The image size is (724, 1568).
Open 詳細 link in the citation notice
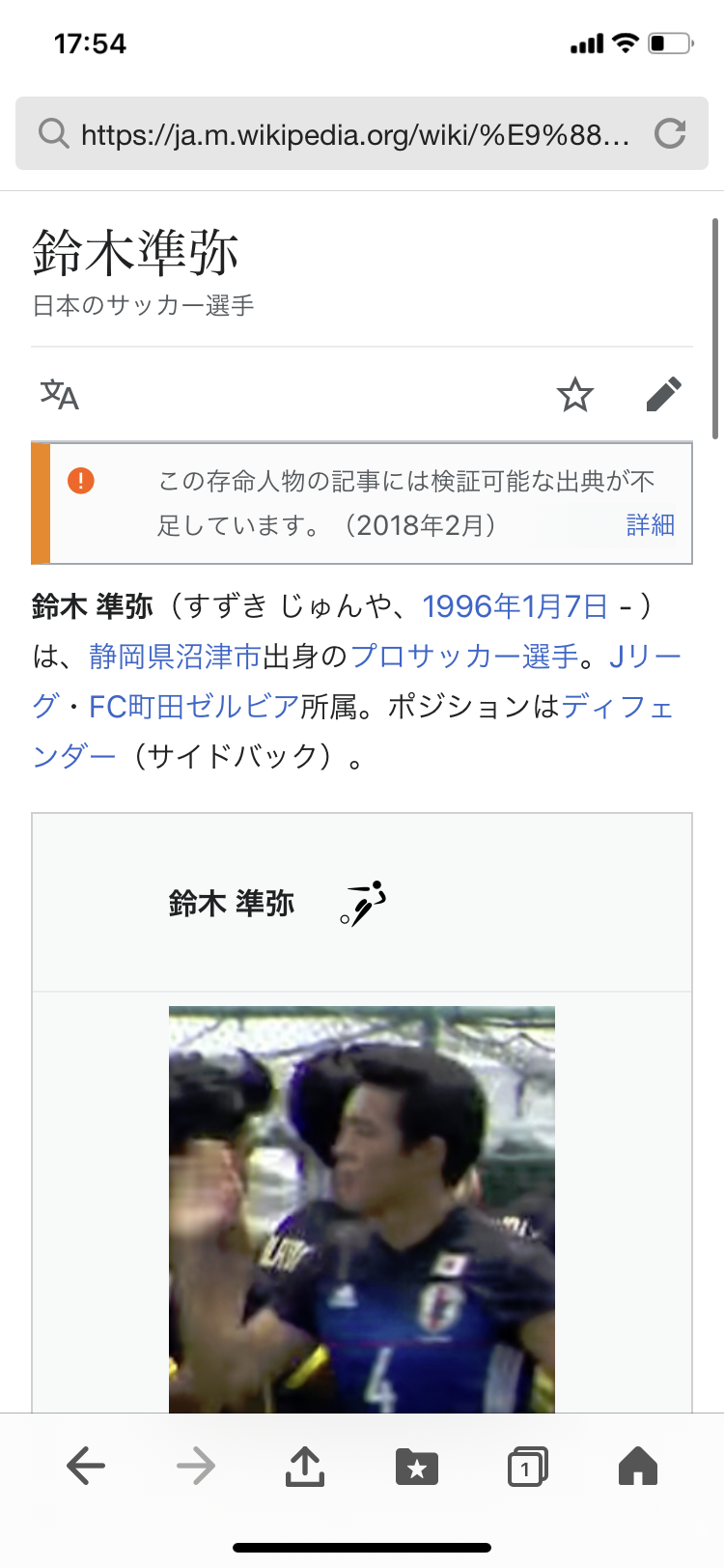(x=651, y=524)
